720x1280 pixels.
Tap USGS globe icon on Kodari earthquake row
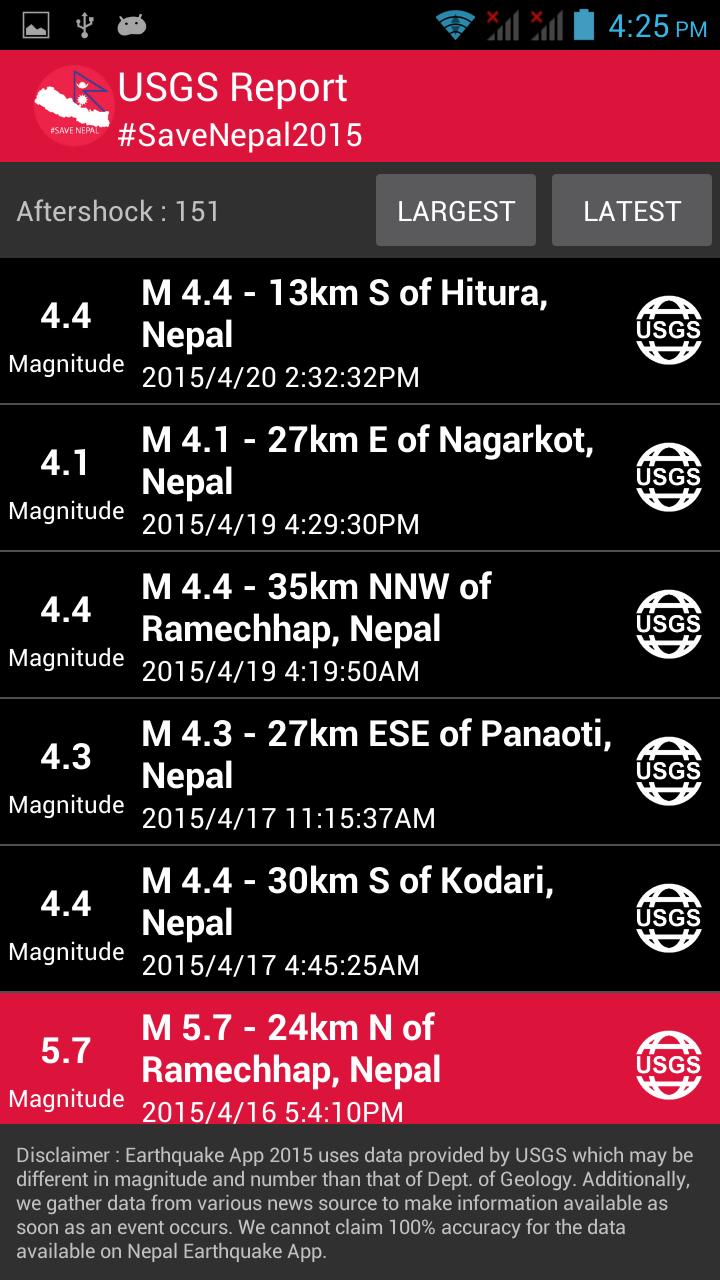click(x=668, y=916)
